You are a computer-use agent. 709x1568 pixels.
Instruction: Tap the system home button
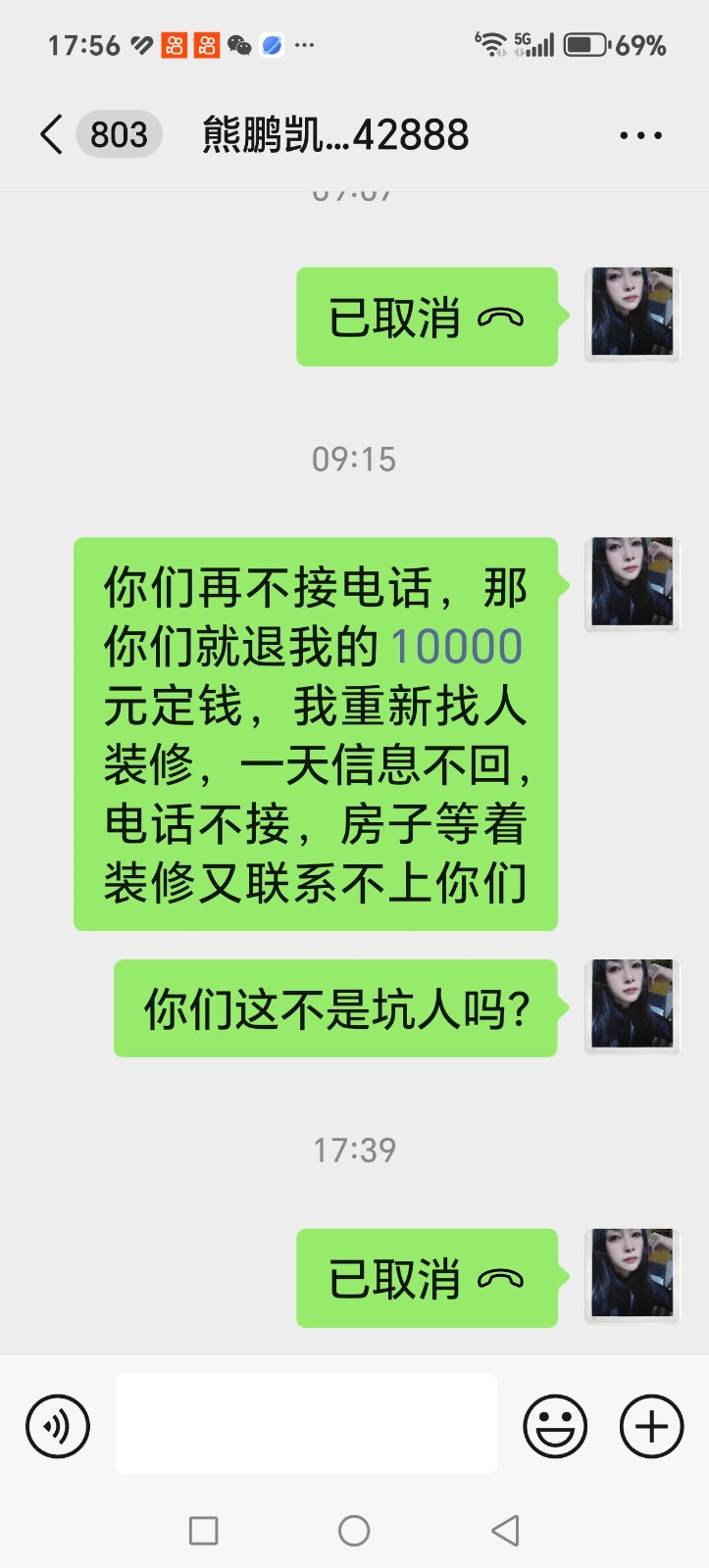[x=354, y=1530]
